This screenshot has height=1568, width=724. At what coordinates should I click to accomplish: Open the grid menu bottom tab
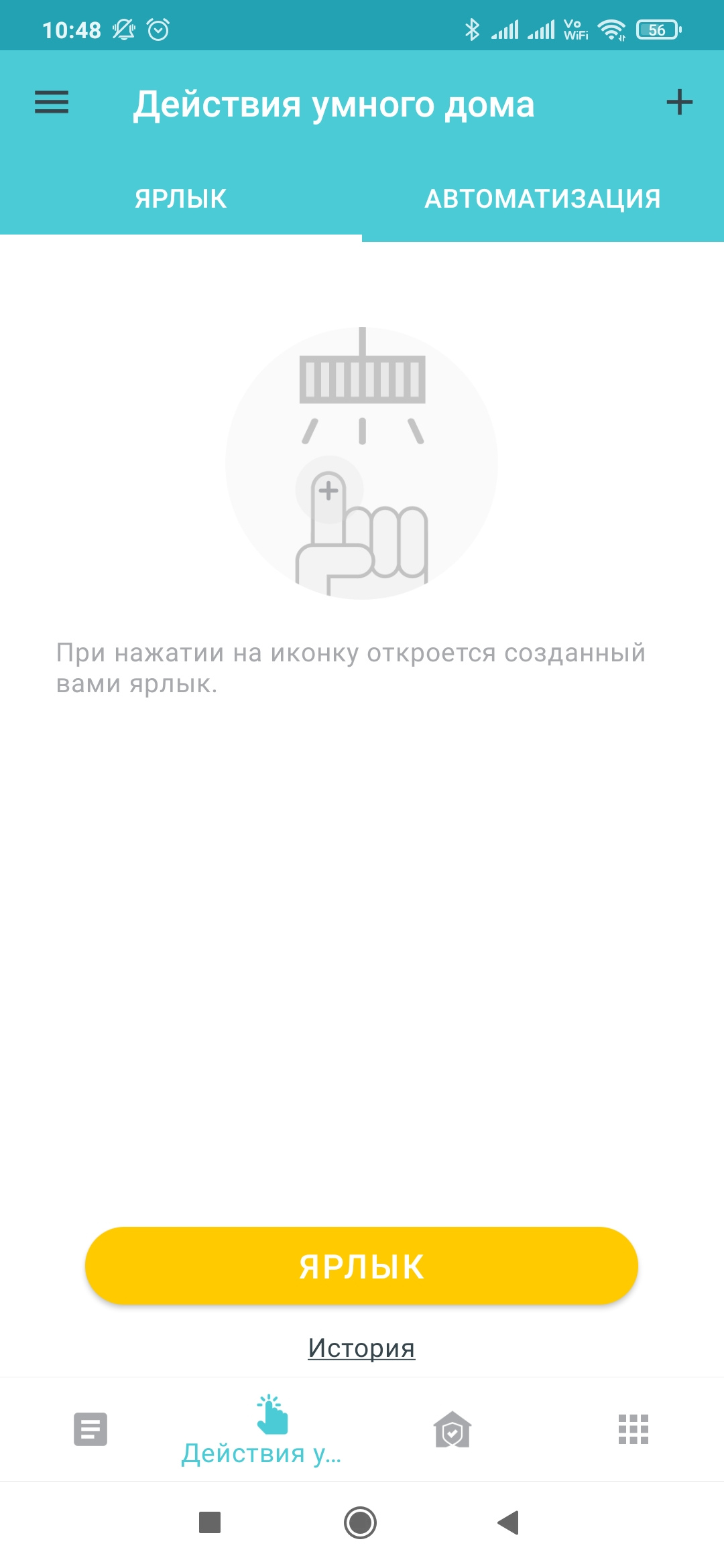[x=633, y=1429]
